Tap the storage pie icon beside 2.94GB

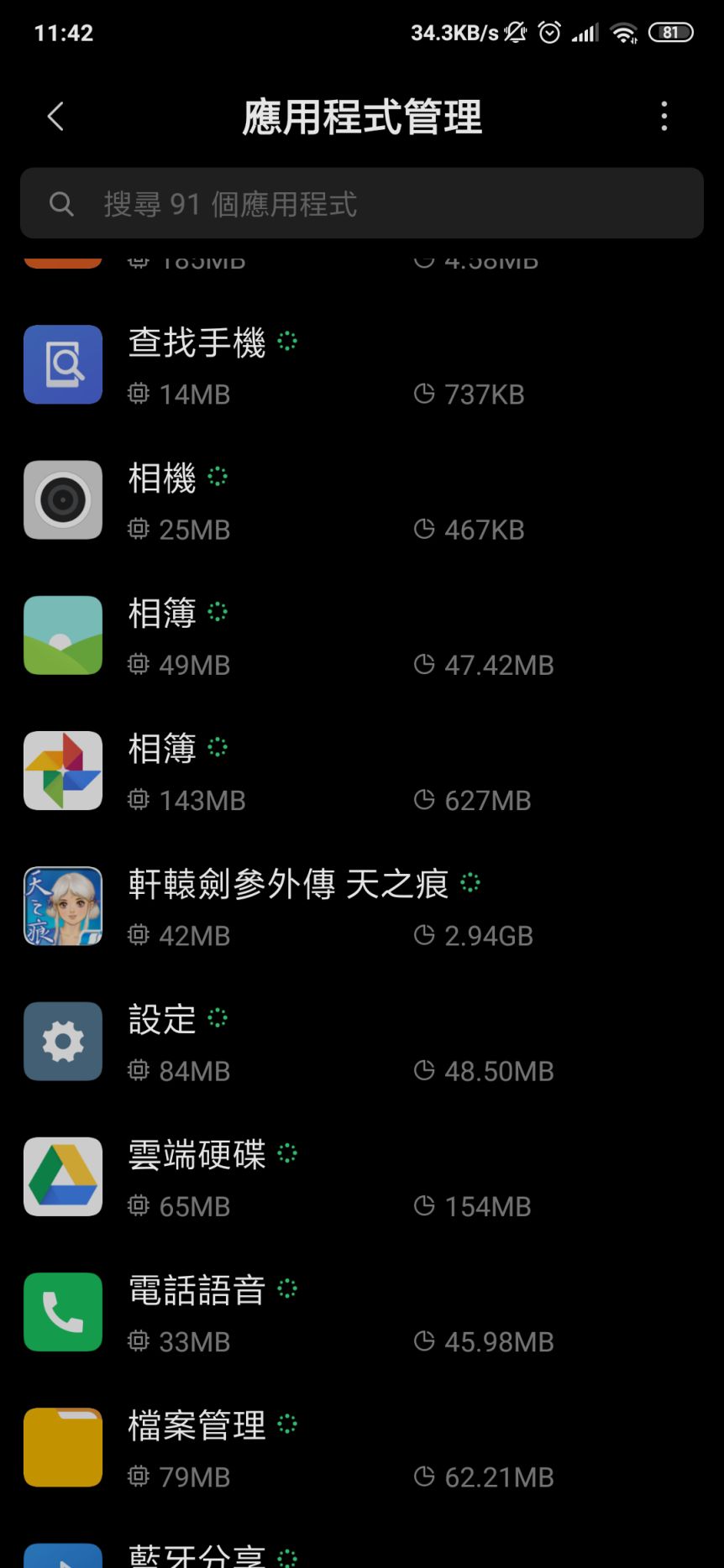(x=422, y=935)
